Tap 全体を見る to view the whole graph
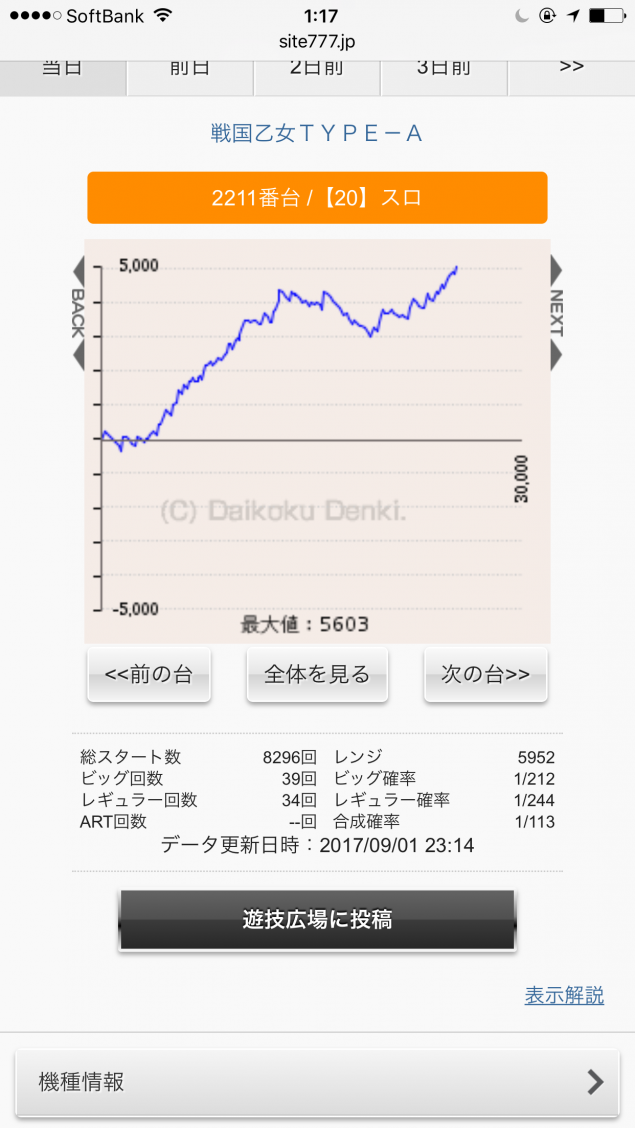The width and height of the screenshot is (635, 1128). coord(317,675)
